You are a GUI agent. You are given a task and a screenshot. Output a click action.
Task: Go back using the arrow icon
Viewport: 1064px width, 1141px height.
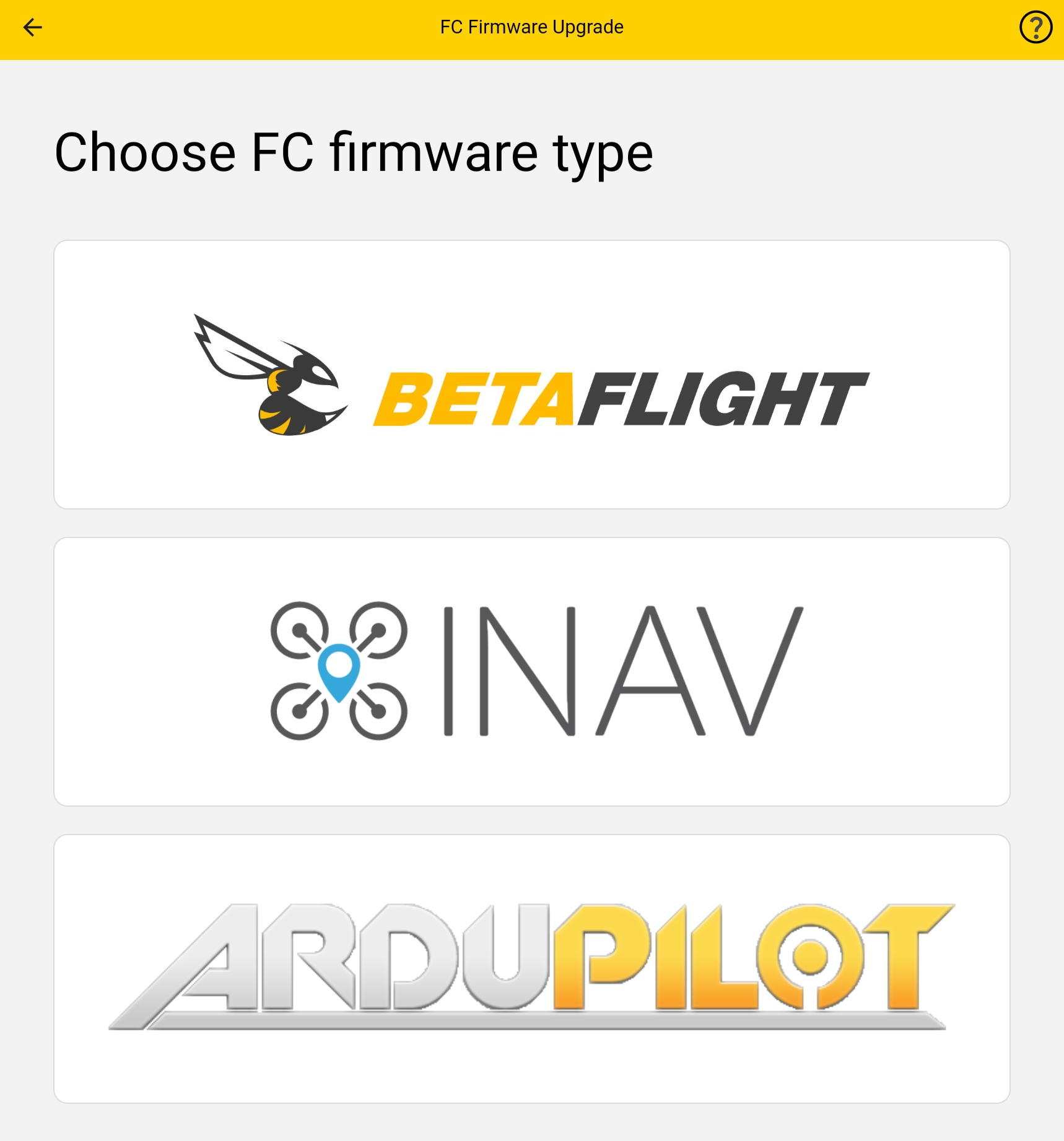pos(32,27)
